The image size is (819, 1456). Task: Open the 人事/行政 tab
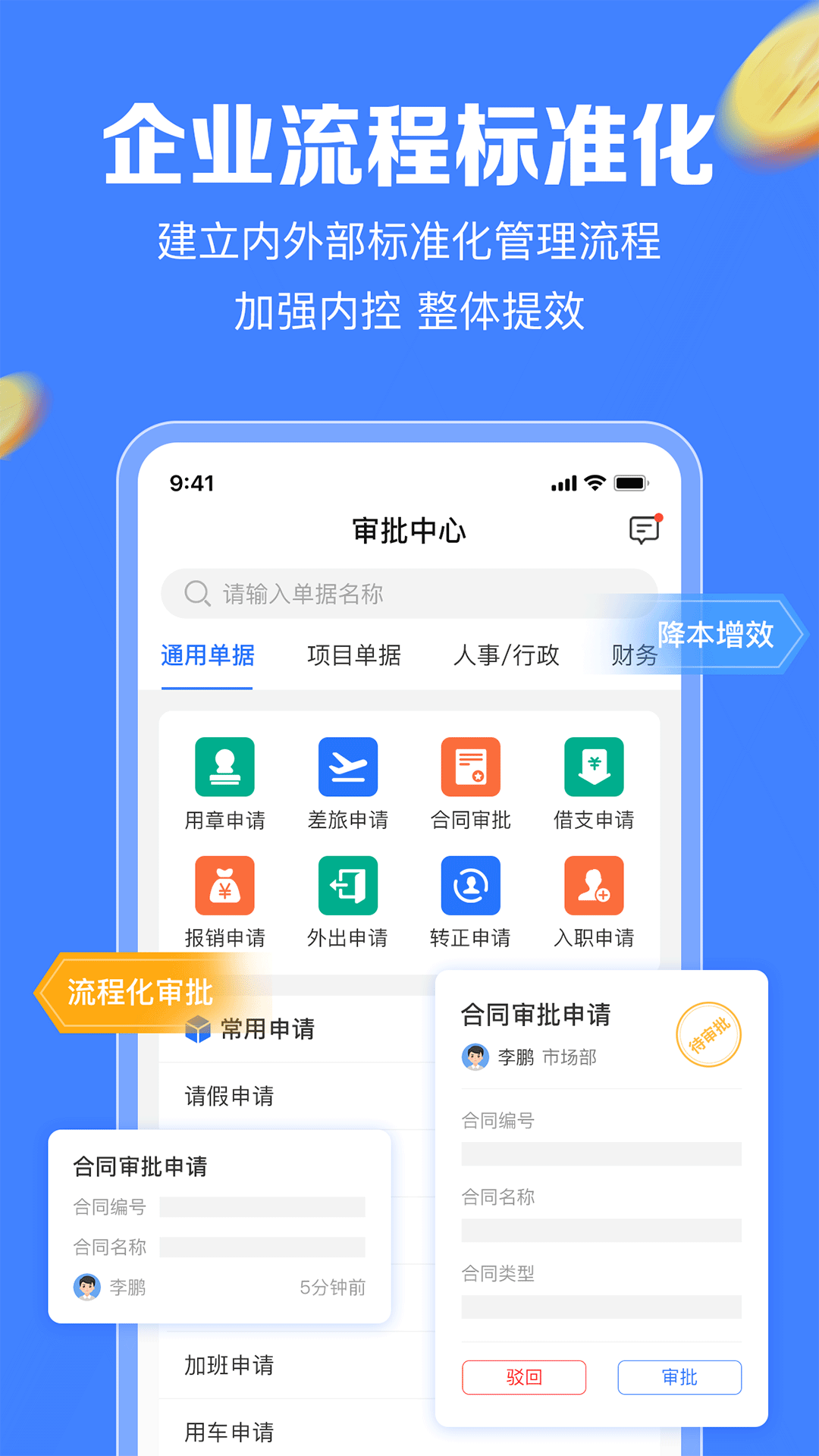coord(507,656)
